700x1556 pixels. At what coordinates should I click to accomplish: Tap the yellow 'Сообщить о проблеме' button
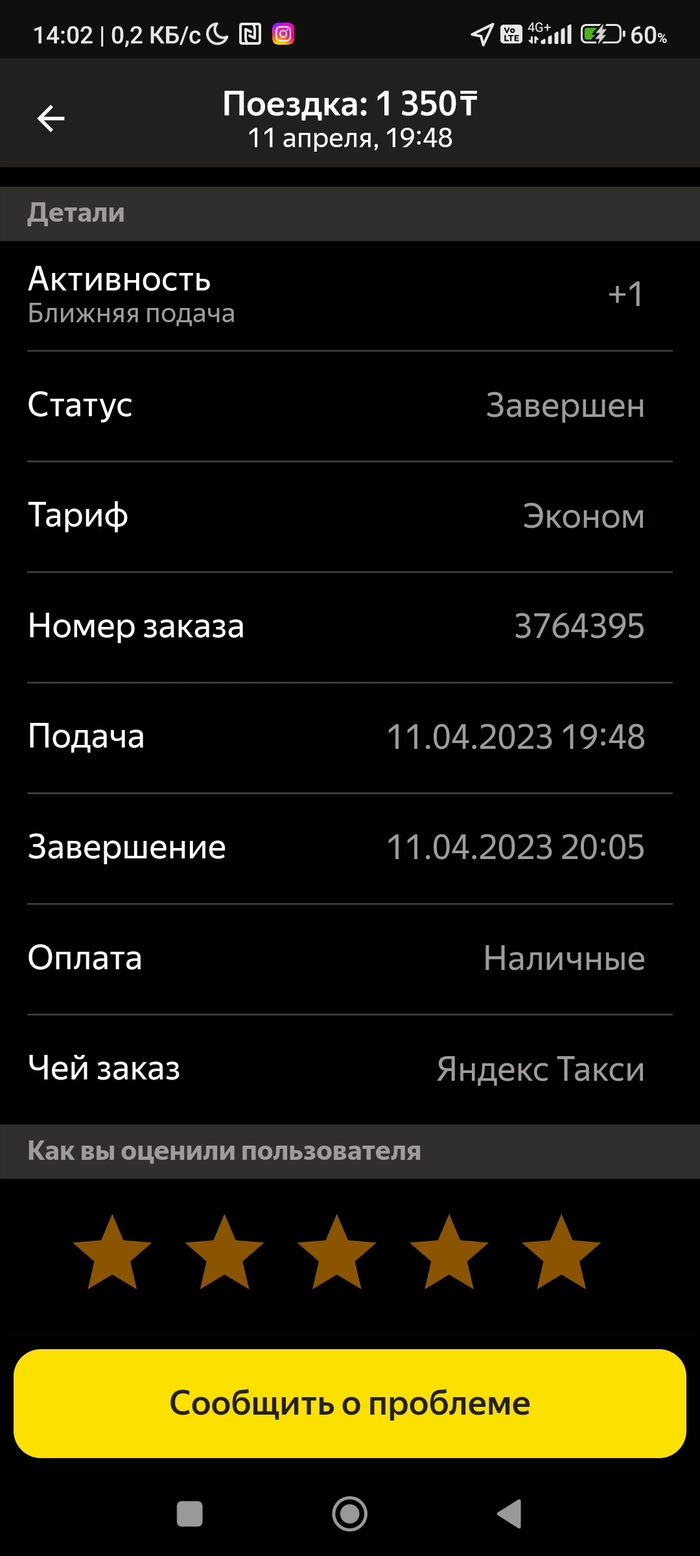click(350, 1403)
